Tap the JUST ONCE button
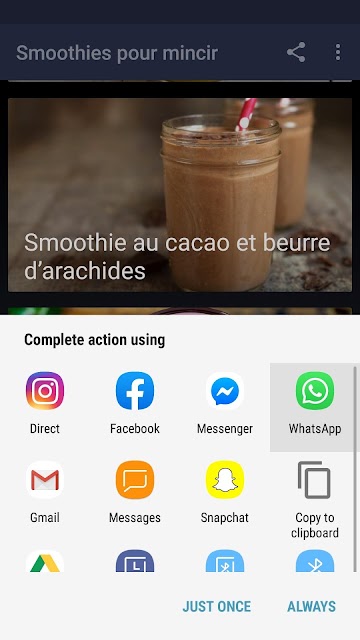The width and height of the screenshot is (360, 640). [217, 606]
